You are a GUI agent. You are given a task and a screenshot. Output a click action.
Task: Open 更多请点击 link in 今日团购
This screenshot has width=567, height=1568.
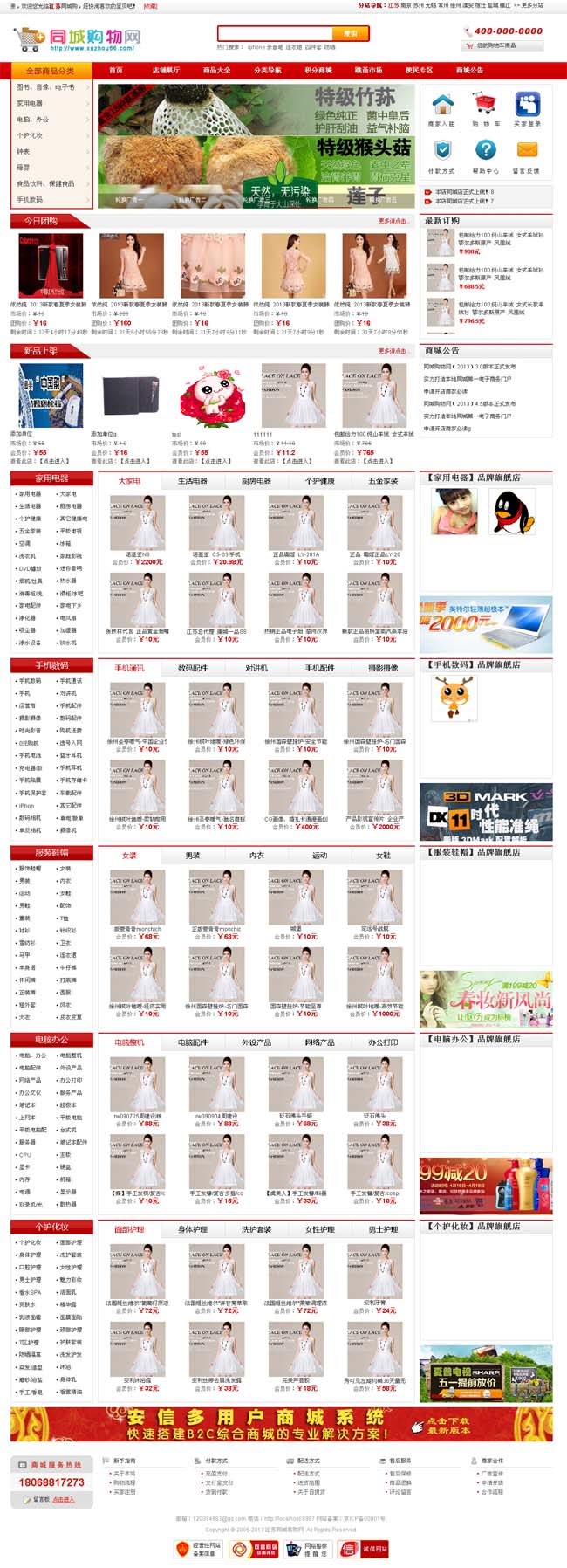tap(393, 221)
